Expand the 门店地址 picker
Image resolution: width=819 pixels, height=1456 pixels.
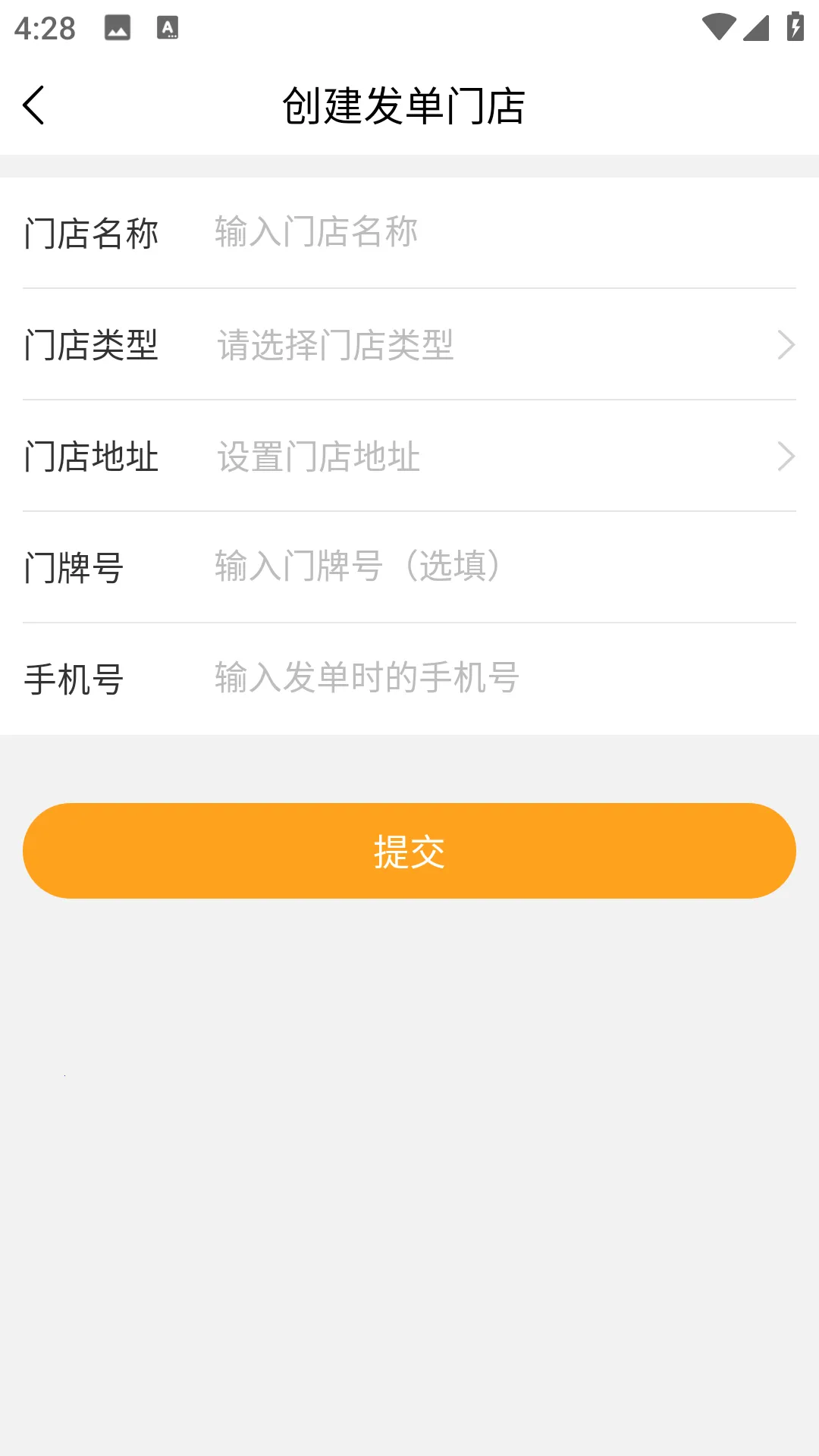pyautogui.click(x=409, y=457)
